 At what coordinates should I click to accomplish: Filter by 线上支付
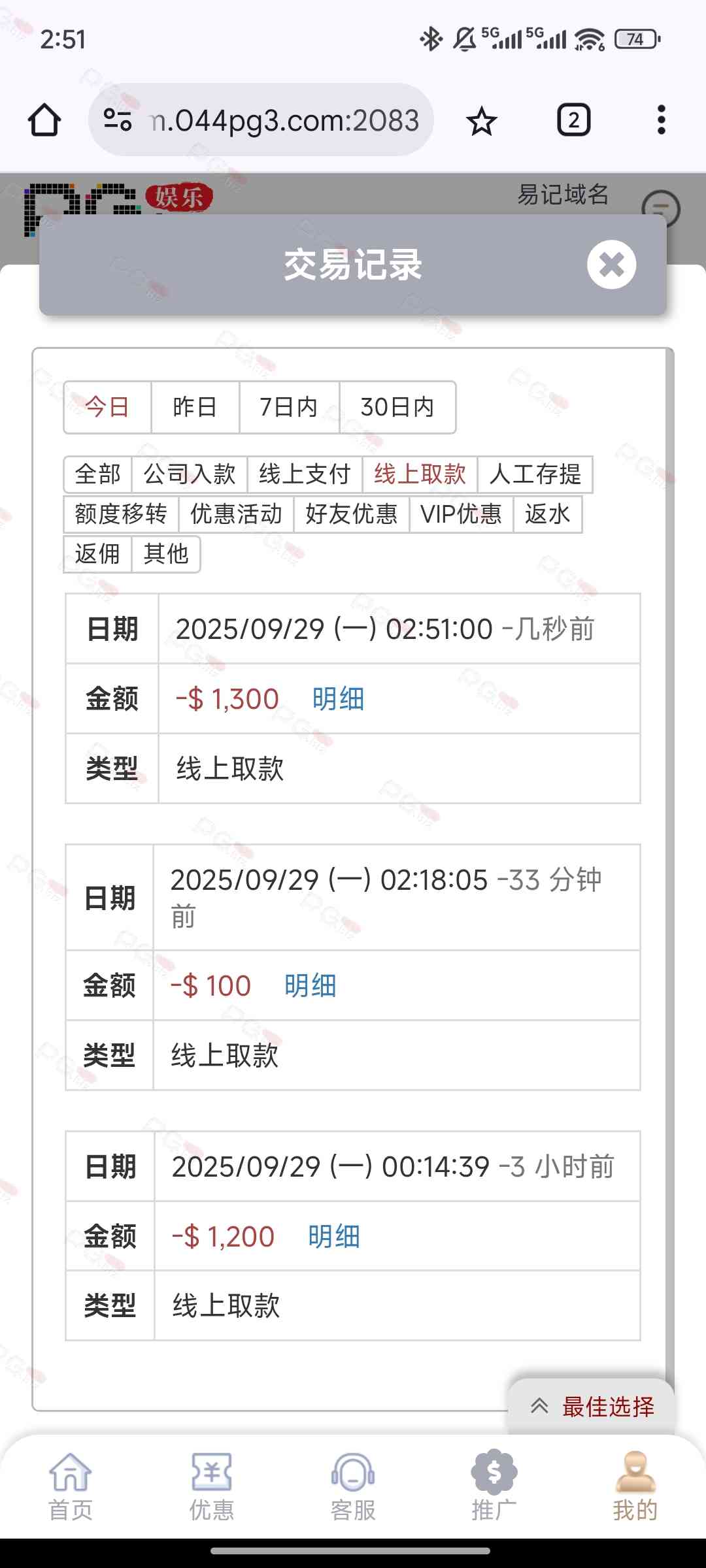pos(305,474)
